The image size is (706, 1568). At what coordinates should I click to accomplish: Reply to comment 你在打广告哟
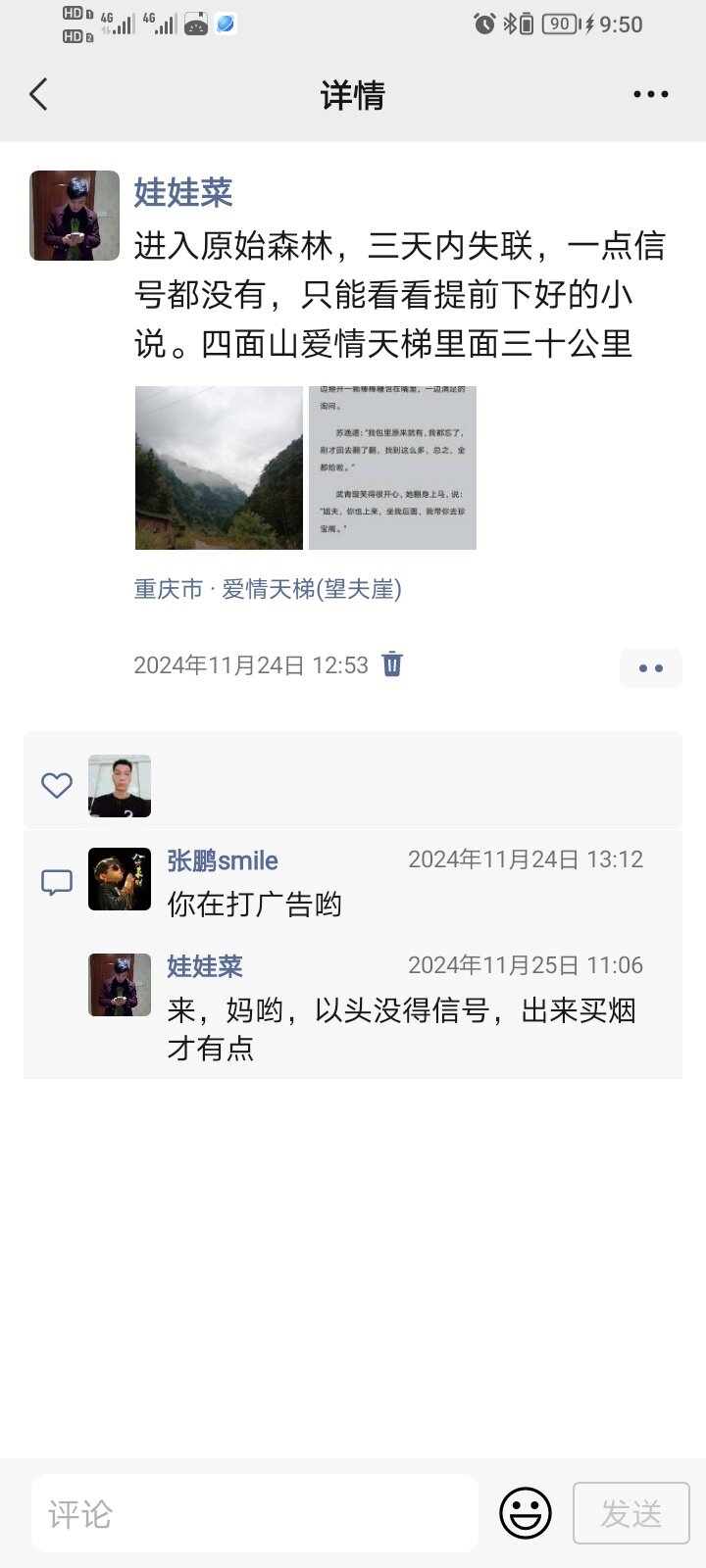coord(255,904)
